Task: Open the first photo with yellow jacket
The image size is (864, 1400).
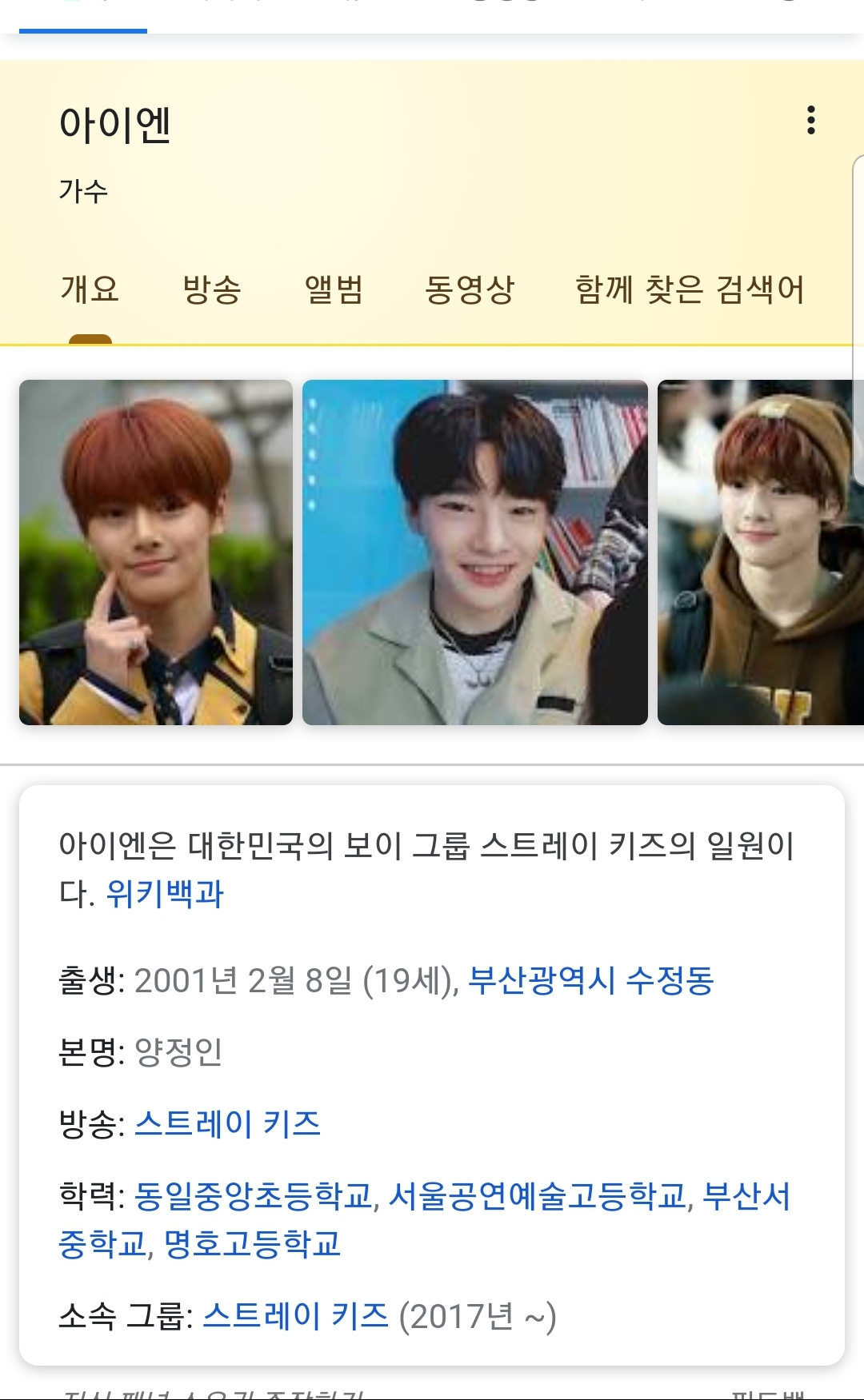Action: [x=156, y=552]
